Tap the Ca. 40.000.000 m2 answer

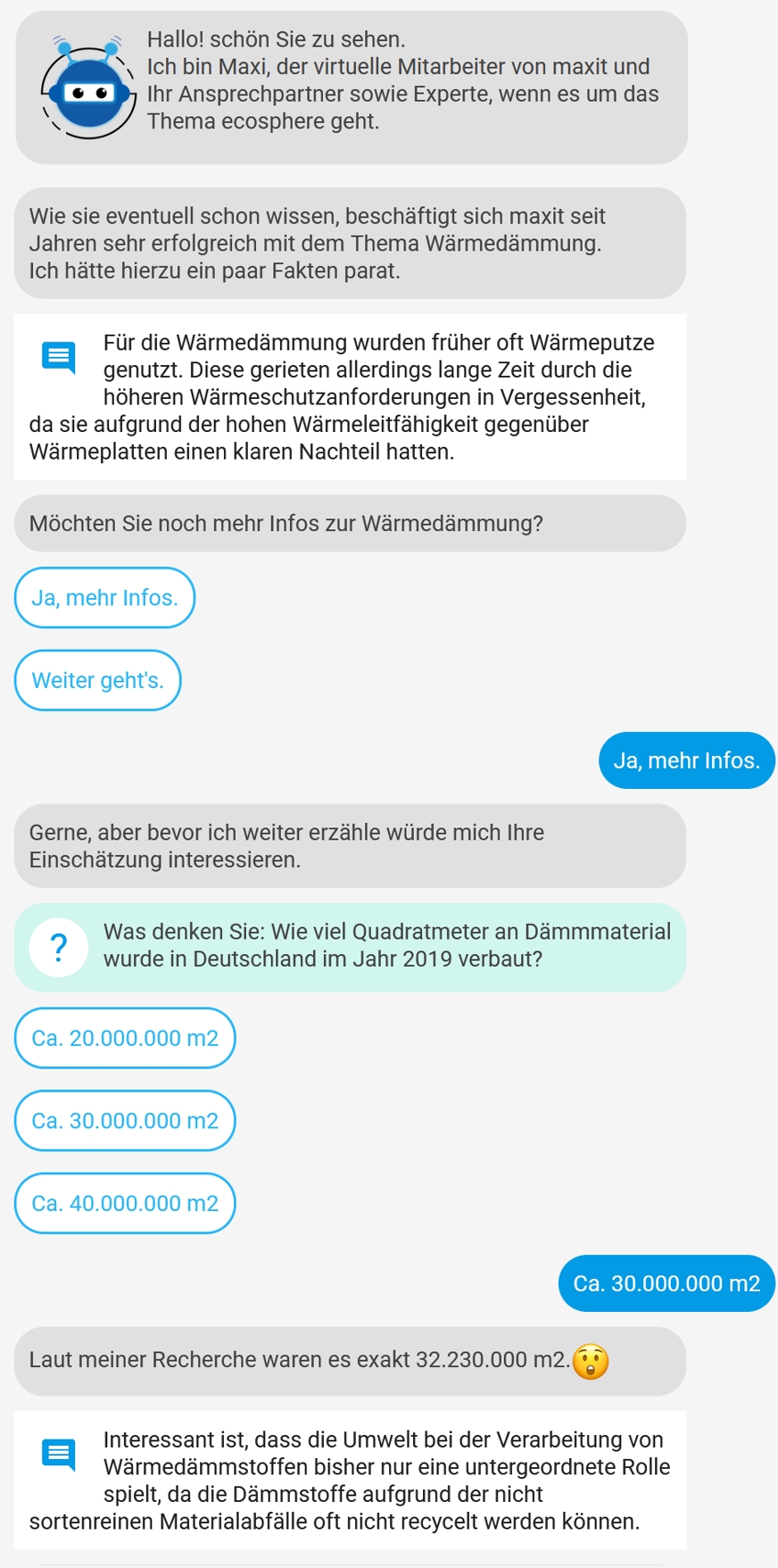pos(125,1203)
